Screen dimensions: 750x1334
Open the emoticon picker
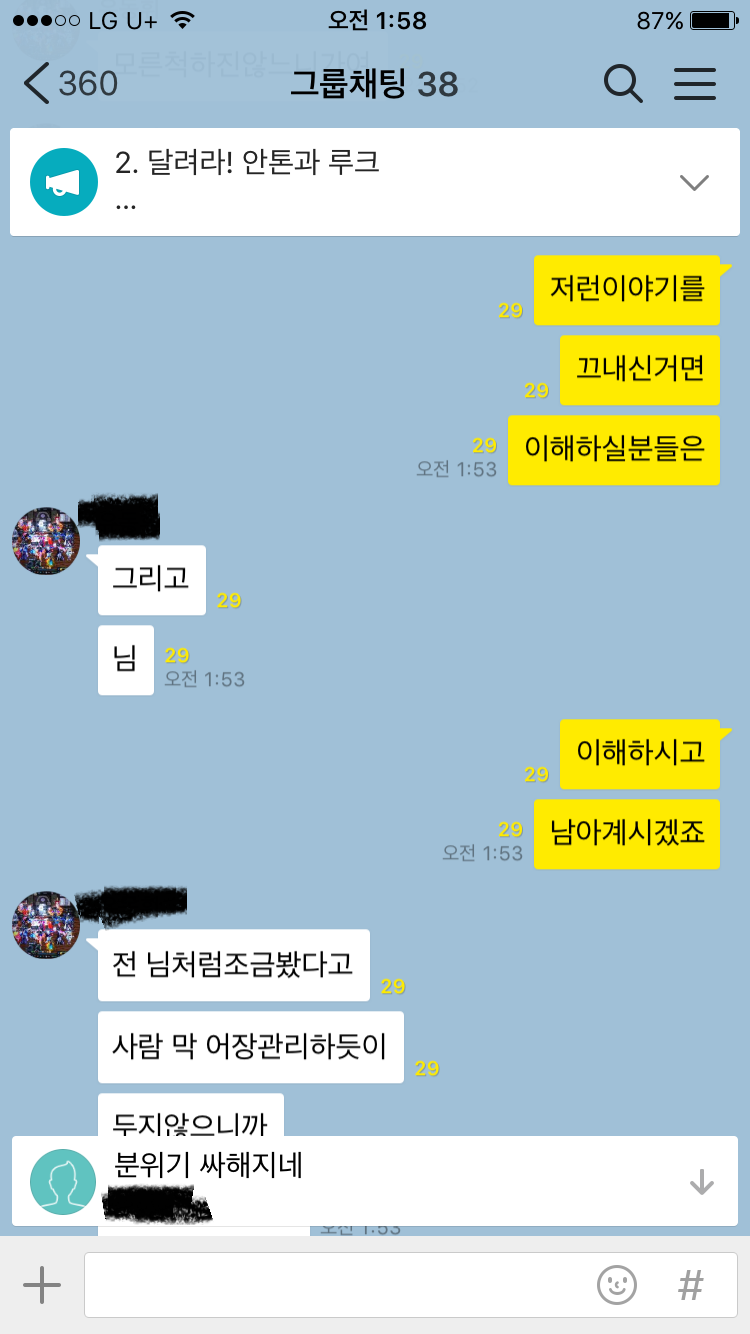click(x=617, y=1285)
